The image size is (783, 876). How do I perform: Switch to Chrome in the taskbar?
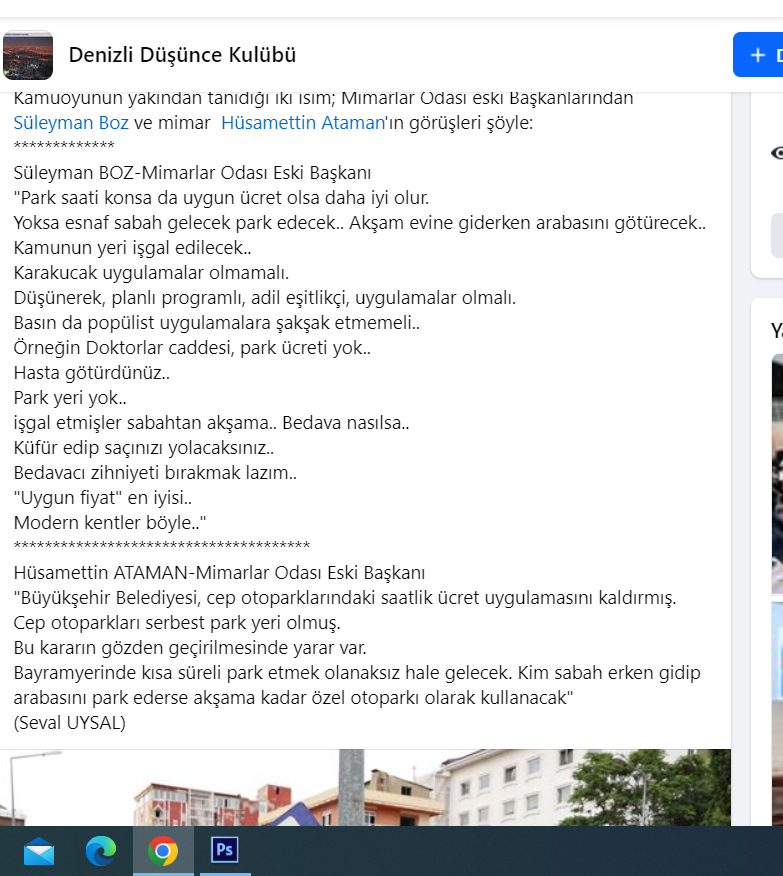pyautogui.click(x=163, y=852)
